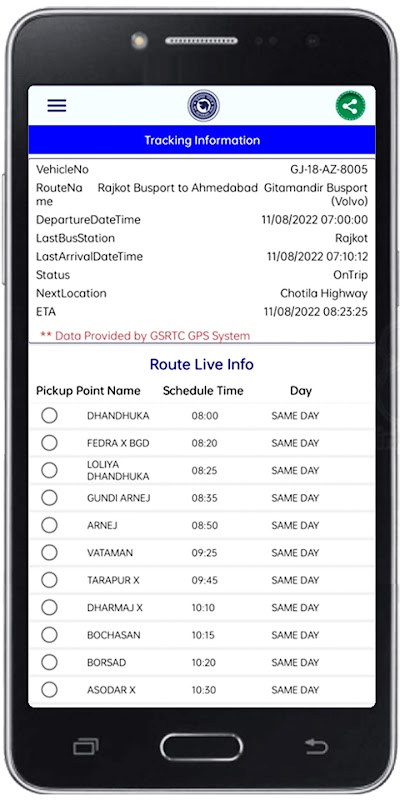Select the BORSAD radio button
This screenshot has height=800, width=400.
(x=49, y=663)
